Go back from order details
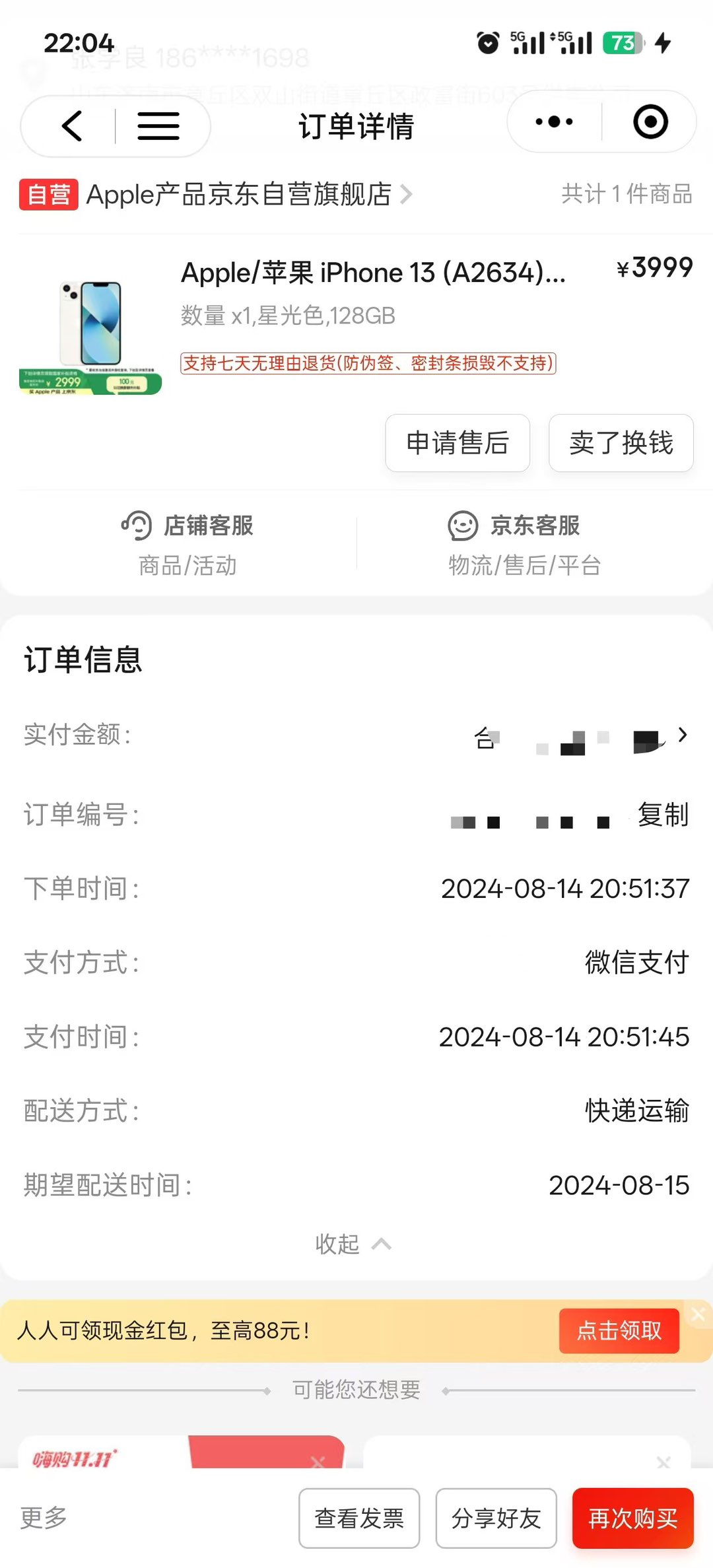 click(72, 125)
